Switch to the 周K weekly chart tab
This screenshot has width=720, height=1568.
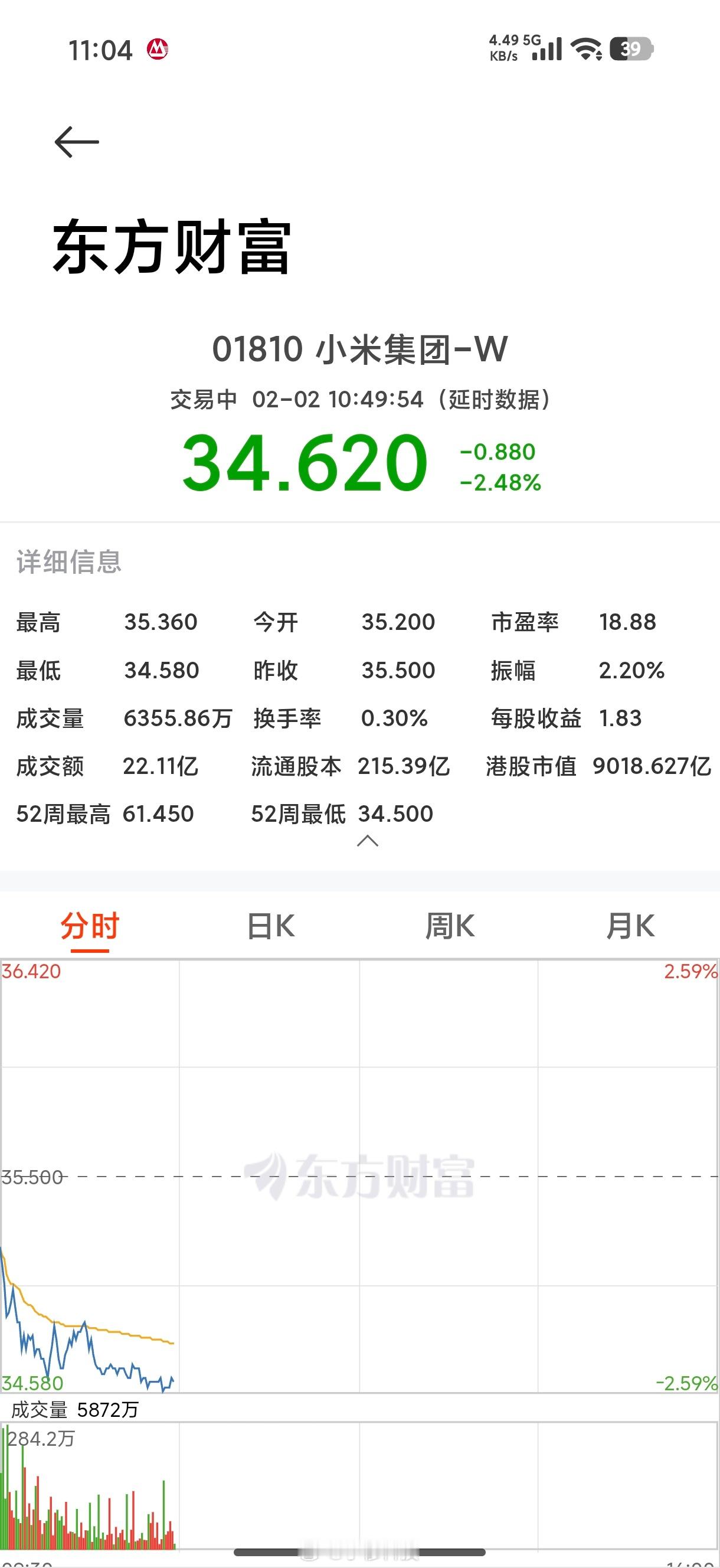tap(450, 926)
